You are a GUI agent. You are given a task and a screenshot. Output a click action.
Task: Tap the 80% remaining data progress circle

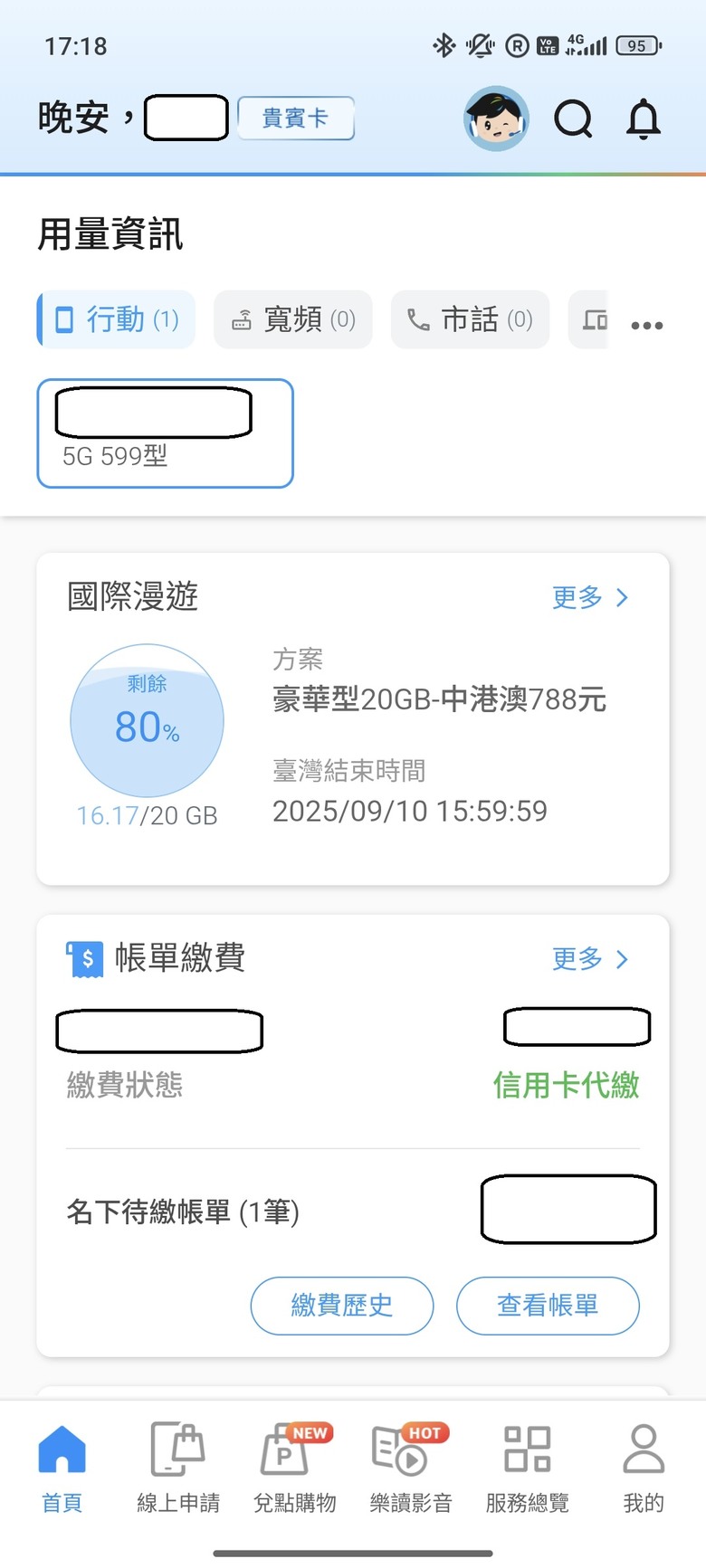tap(147, 721)
